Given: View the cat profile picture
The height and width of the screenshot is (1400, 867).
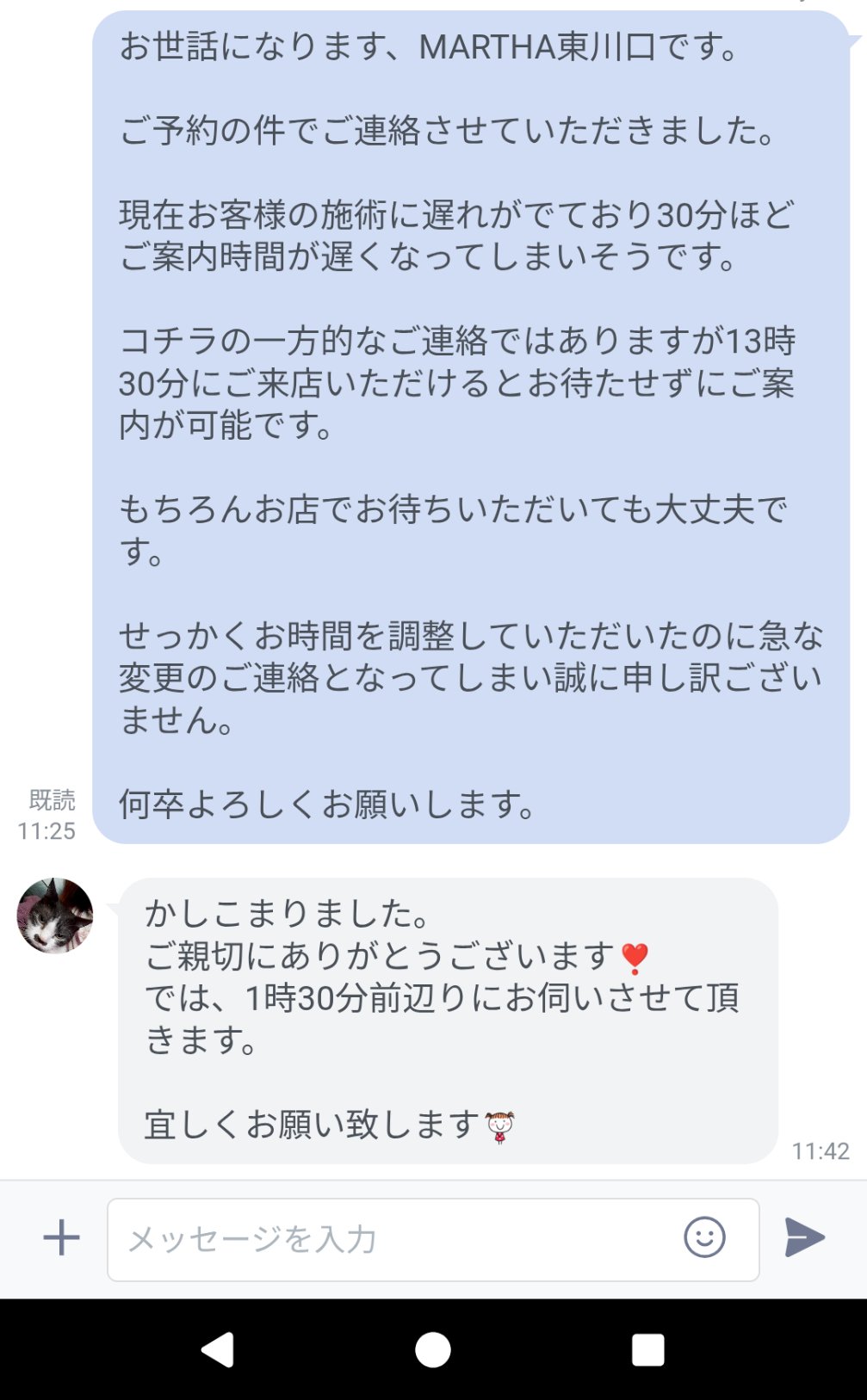Looking at the screenshot, I should 55,916.
